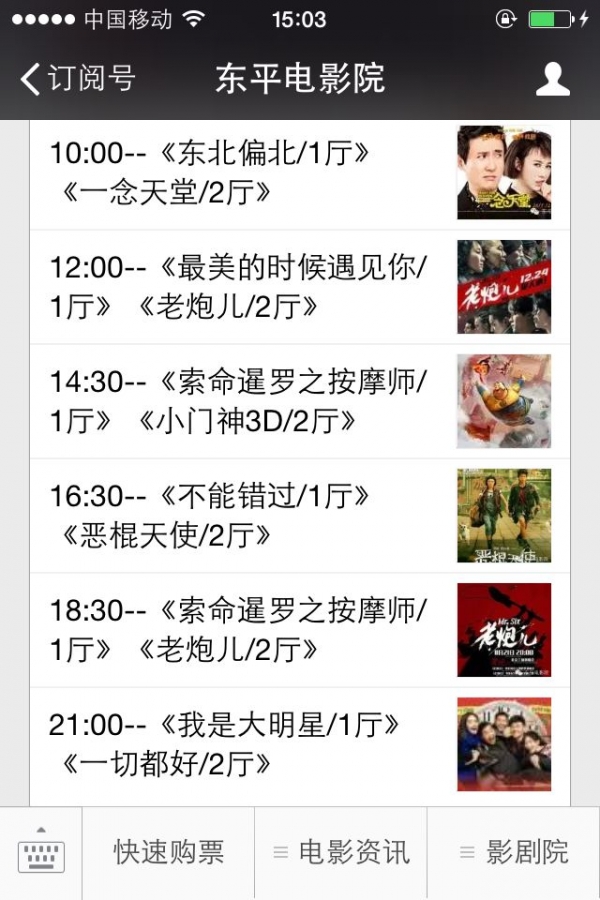Switch to keyboard input mode
Screen dimensions: 600x900
(41, 853)
